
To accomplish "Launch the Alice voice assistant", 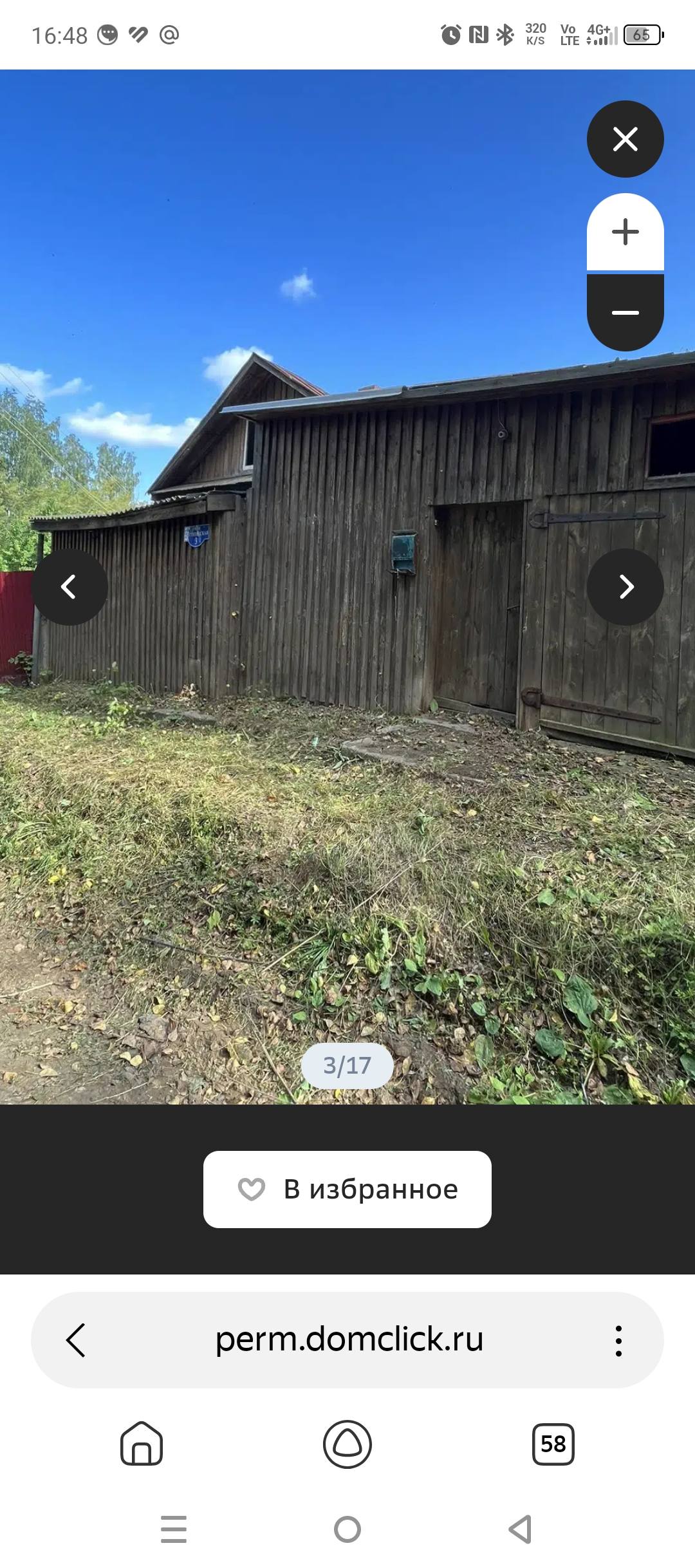I will point(347,1444).
